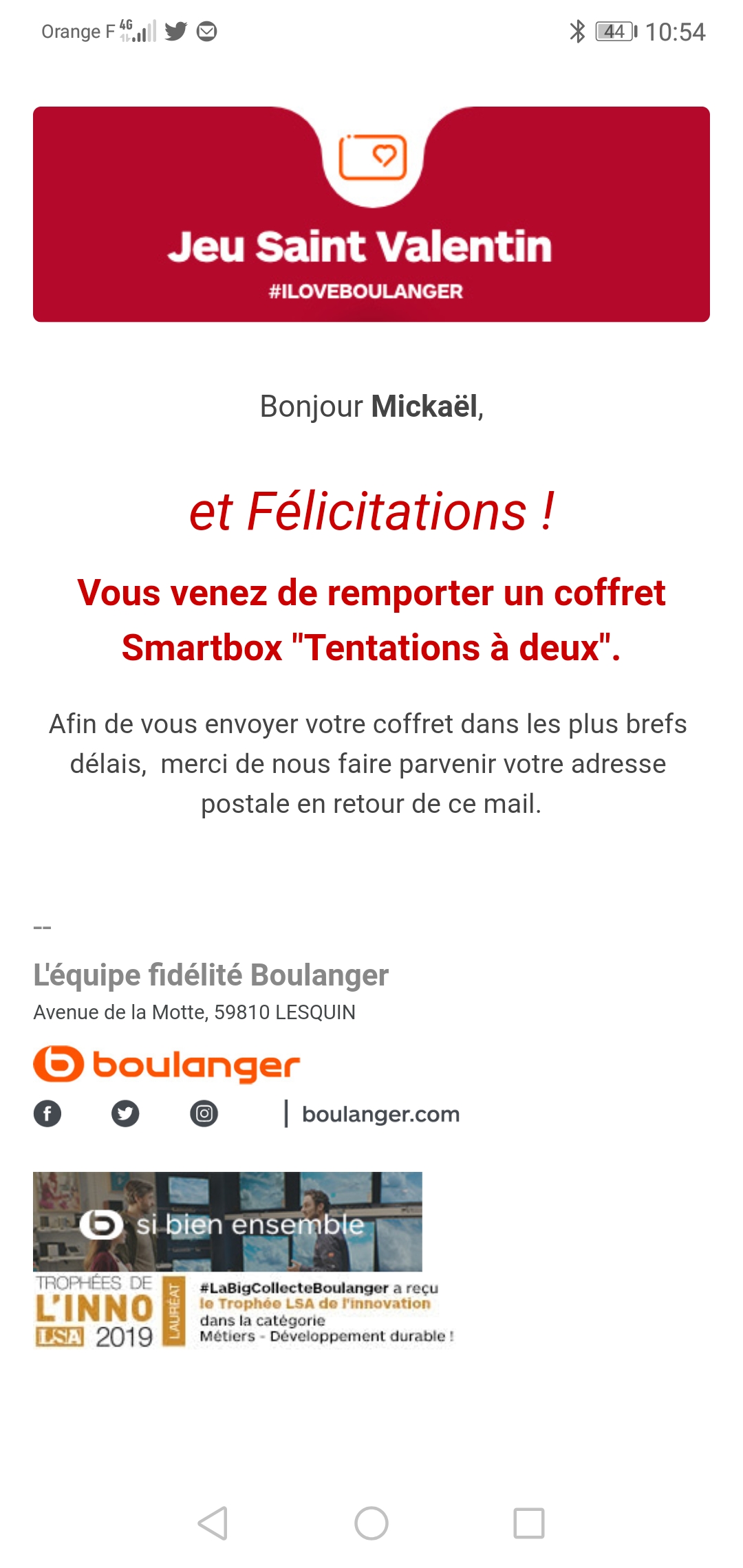Open the Jeu Saint Valentin banner

click(371, 215)
